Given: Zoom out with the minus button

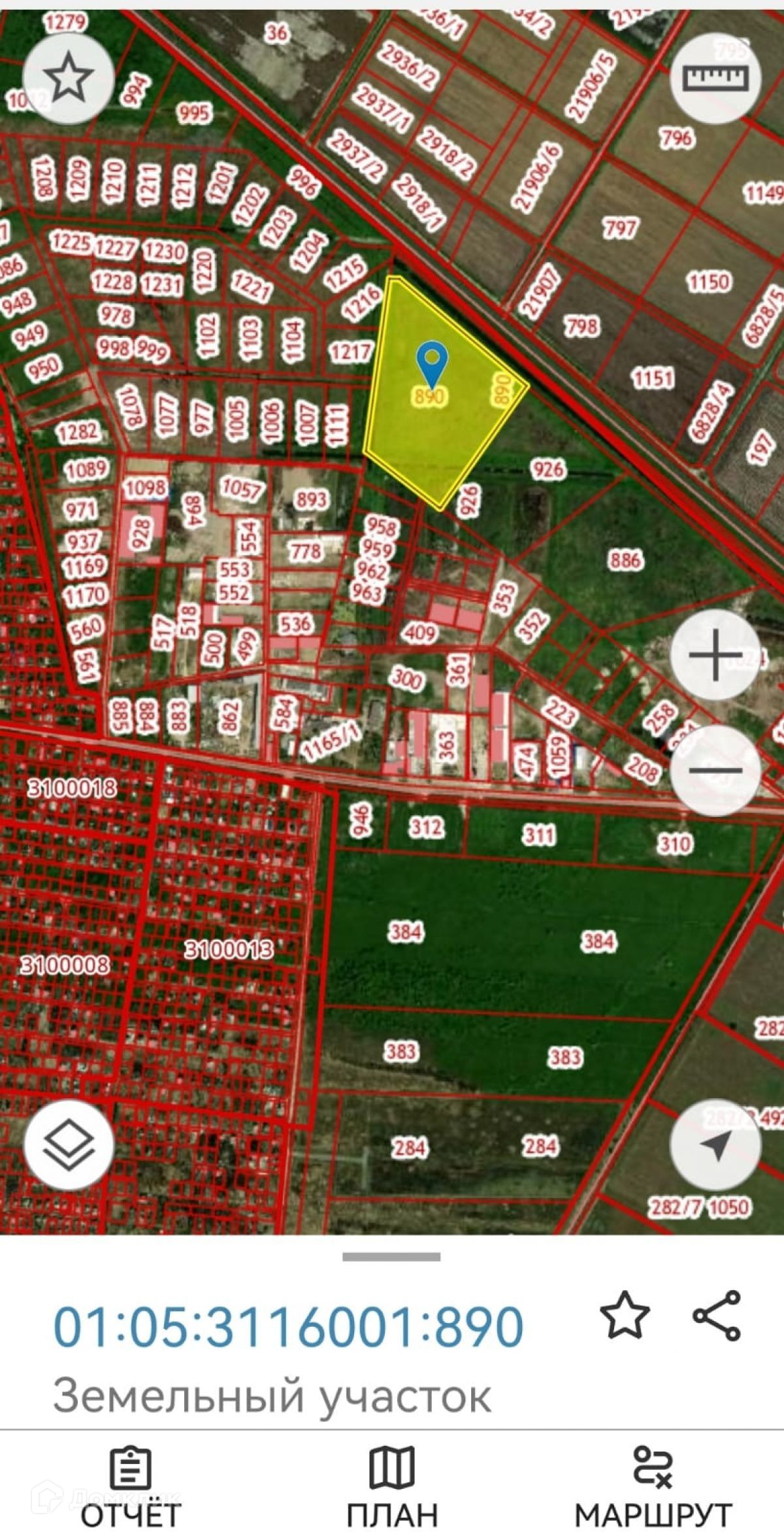Looking at the screenshot, I should click(x=715, y=770).
